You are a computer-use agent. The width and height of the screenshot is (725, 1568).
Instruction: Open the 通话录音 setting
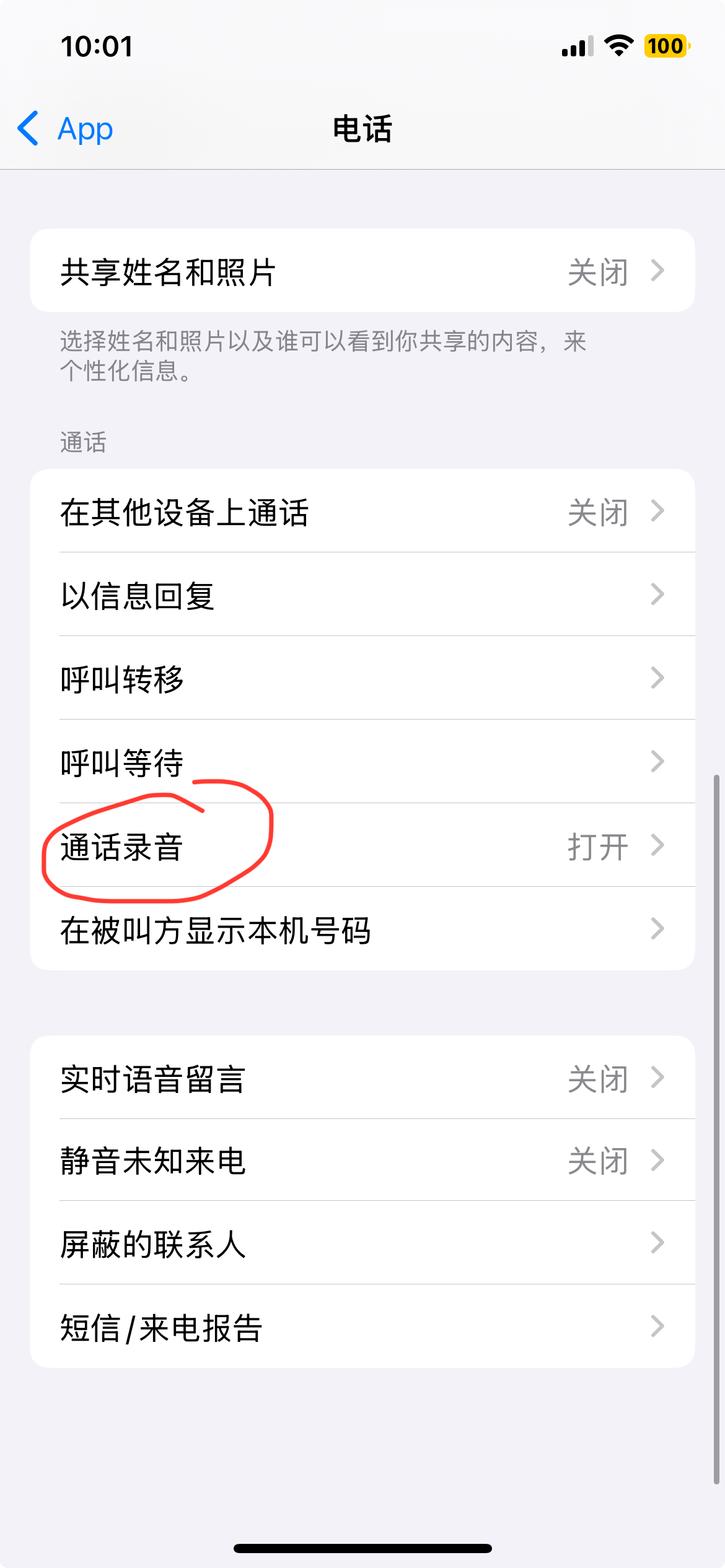coord(362,846)
